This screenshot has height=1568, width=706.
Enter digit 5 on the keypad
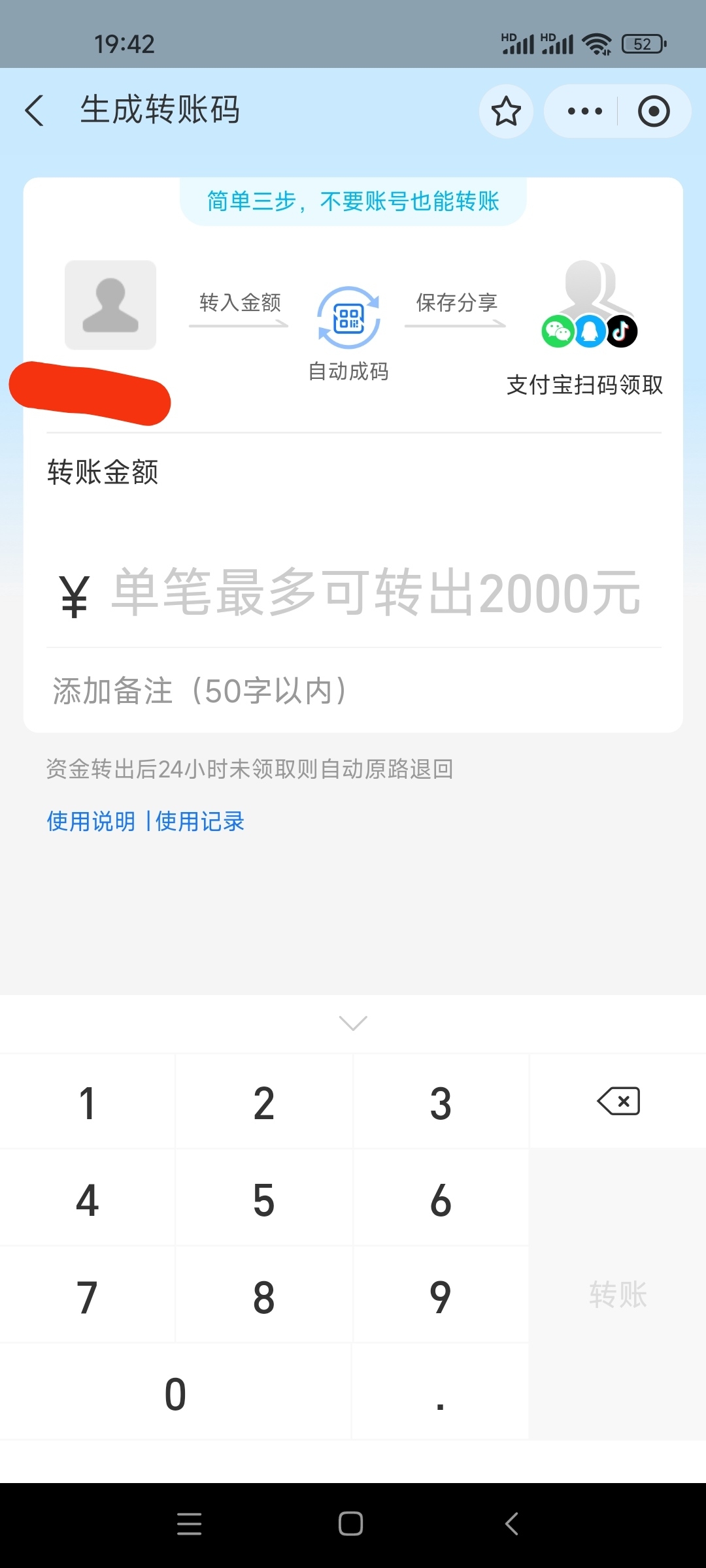[x=264, y=1200]
